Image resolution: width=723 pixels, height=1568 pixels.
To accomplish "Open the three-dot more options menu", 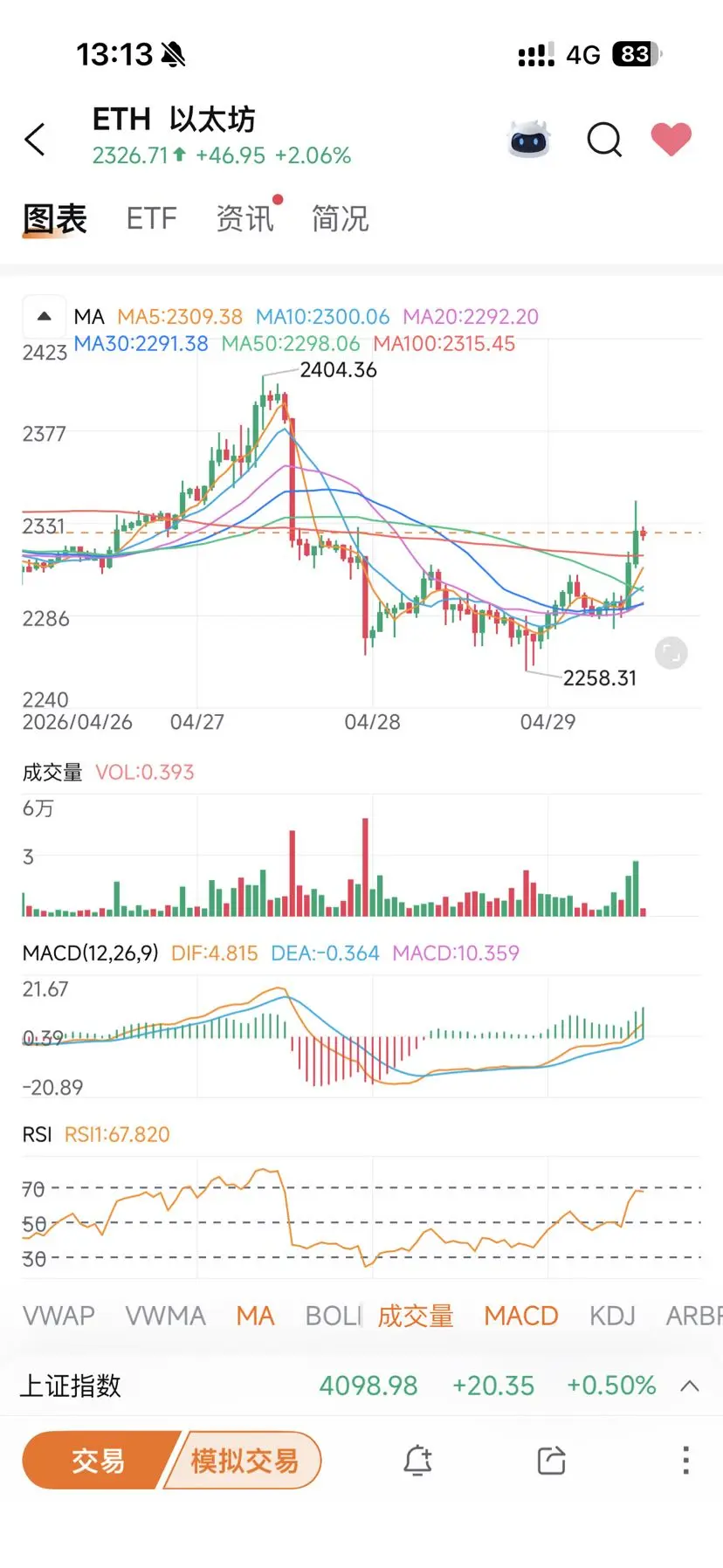I will 686,1461.
